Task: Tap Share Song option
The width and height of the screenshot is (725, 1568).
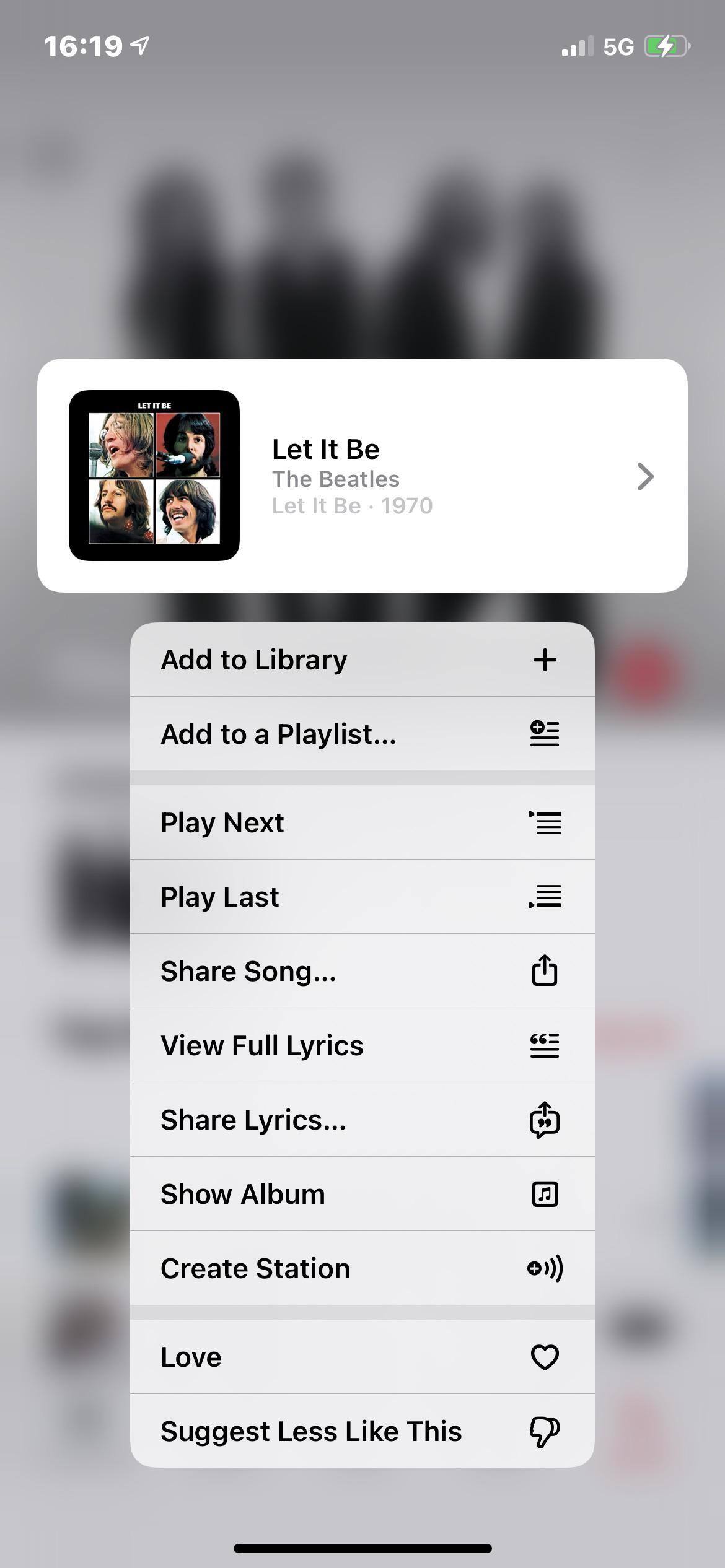Action: (x=362, y=971)
